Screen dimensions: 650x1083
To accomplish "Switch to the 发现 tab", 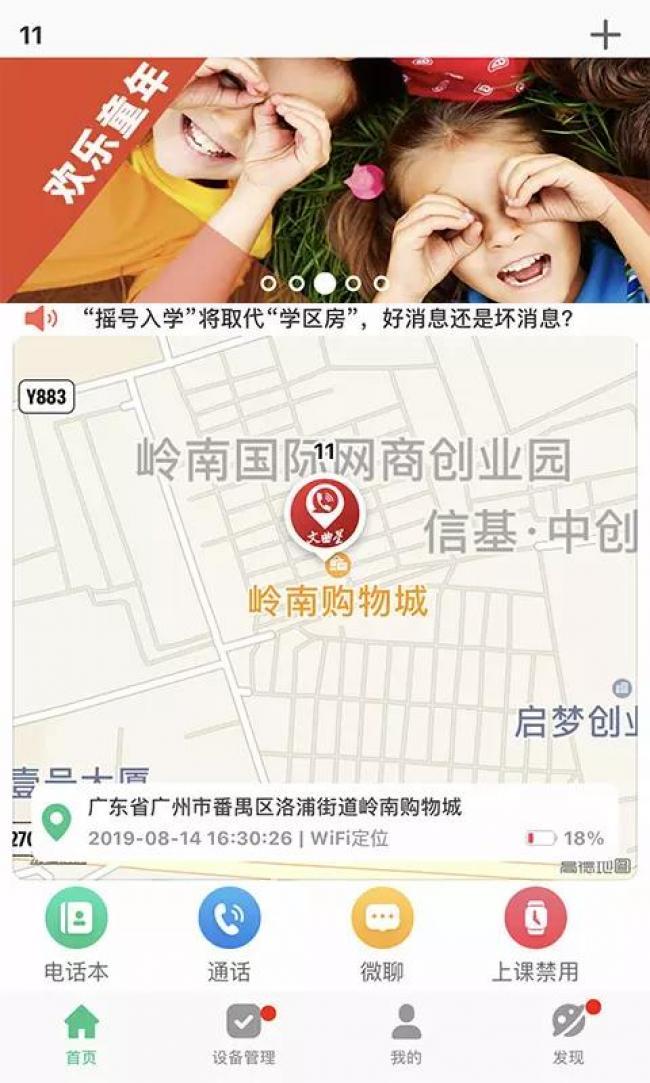I will tap(568, 1036).
